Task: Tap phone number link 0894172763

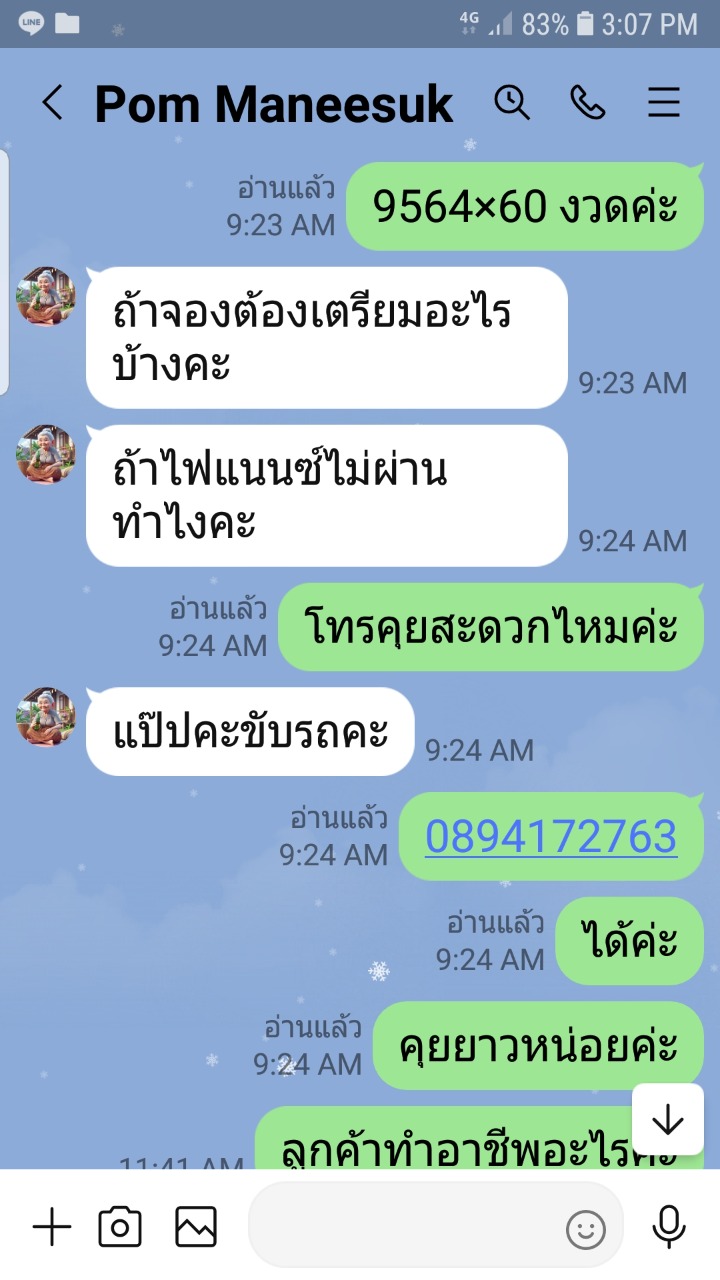Action: point(551,836)
